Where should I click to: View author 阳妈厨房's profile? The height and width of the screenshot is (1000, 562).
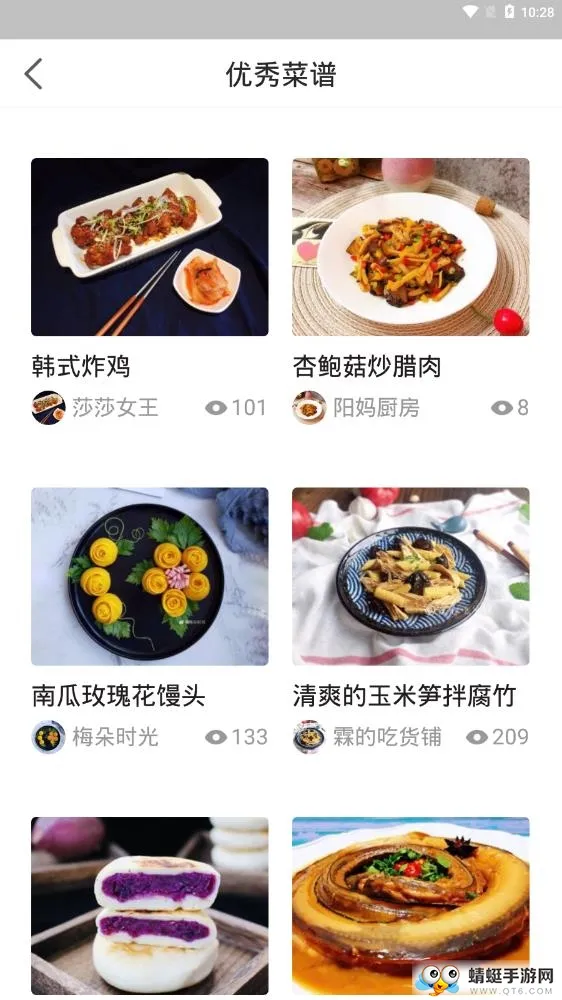(357, 408)
